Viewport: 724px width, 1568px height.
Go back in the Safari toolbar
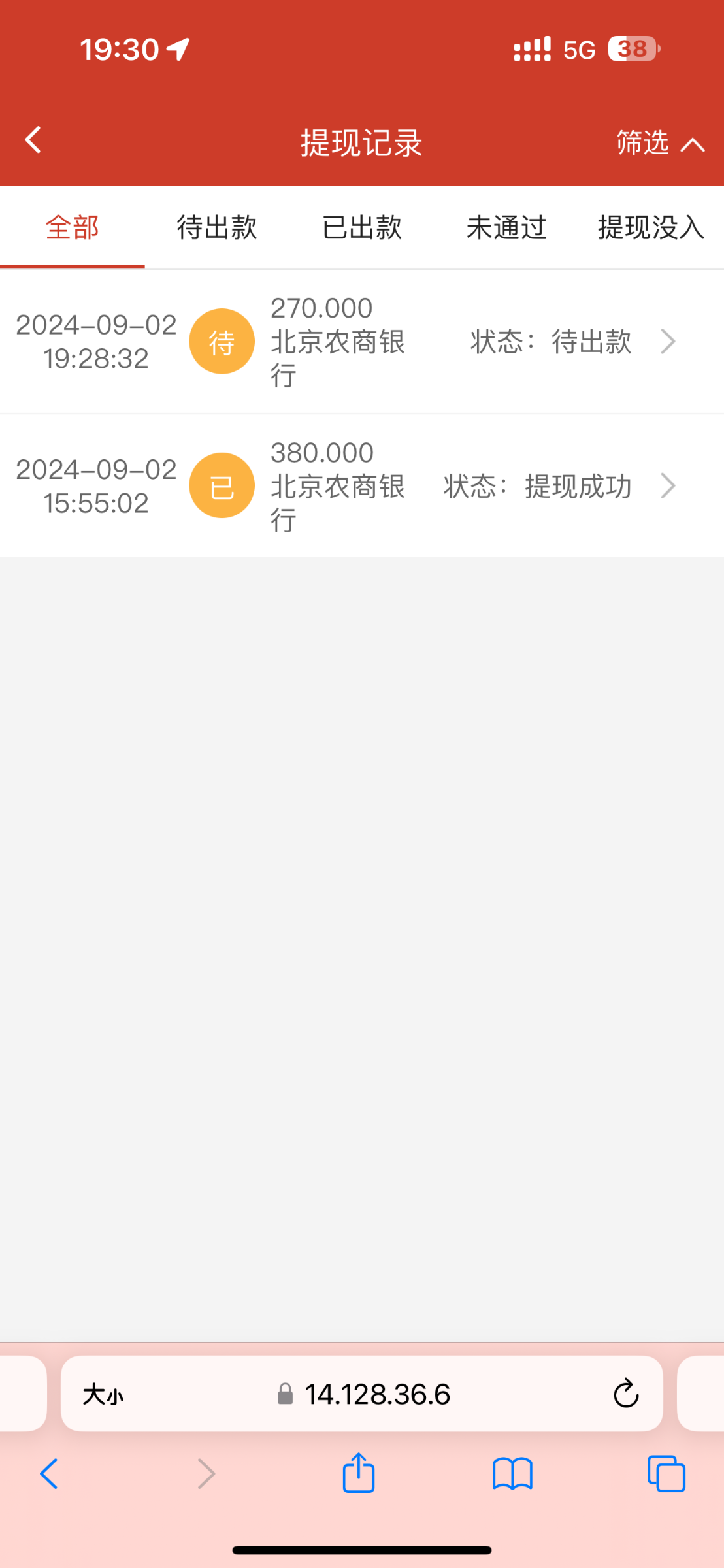[50, 1473]
